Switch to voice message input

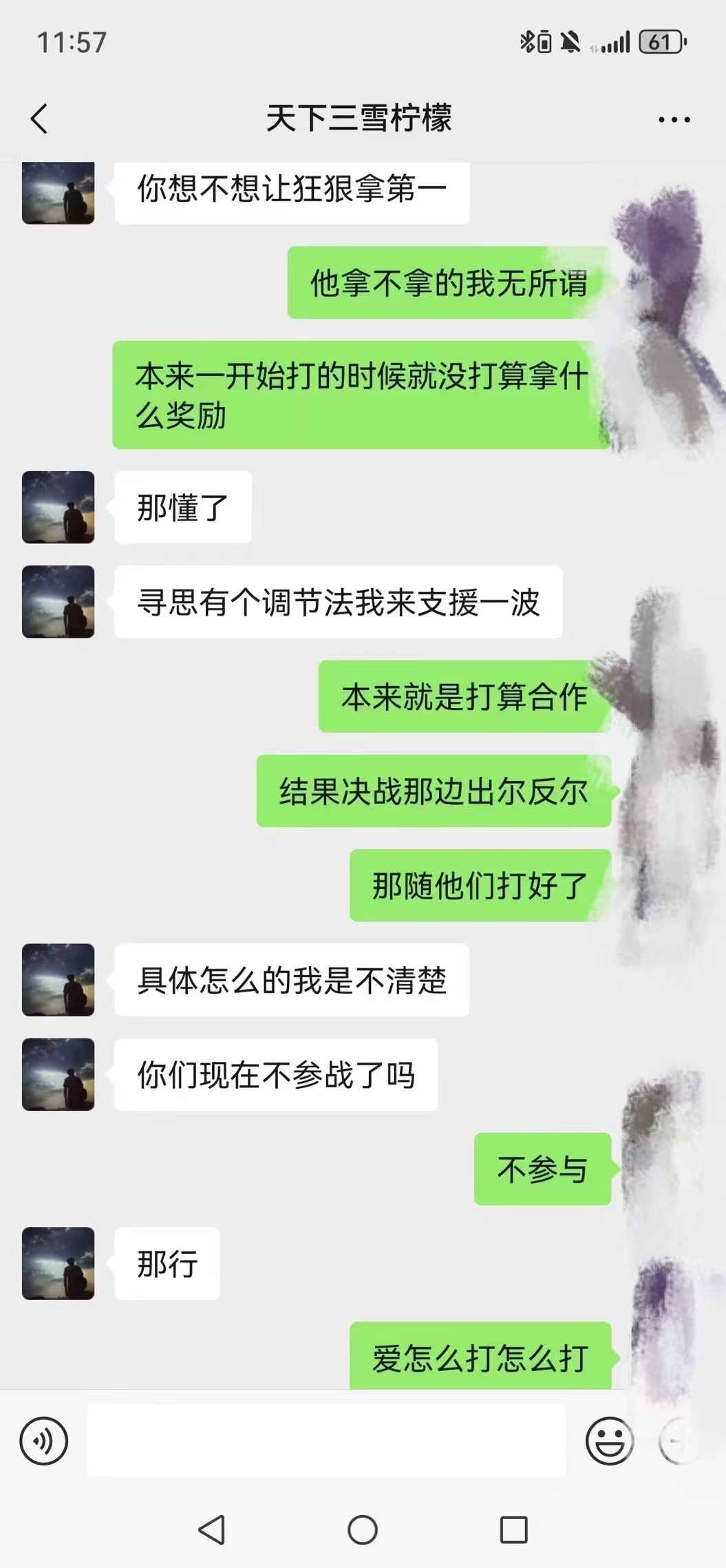43,1440
